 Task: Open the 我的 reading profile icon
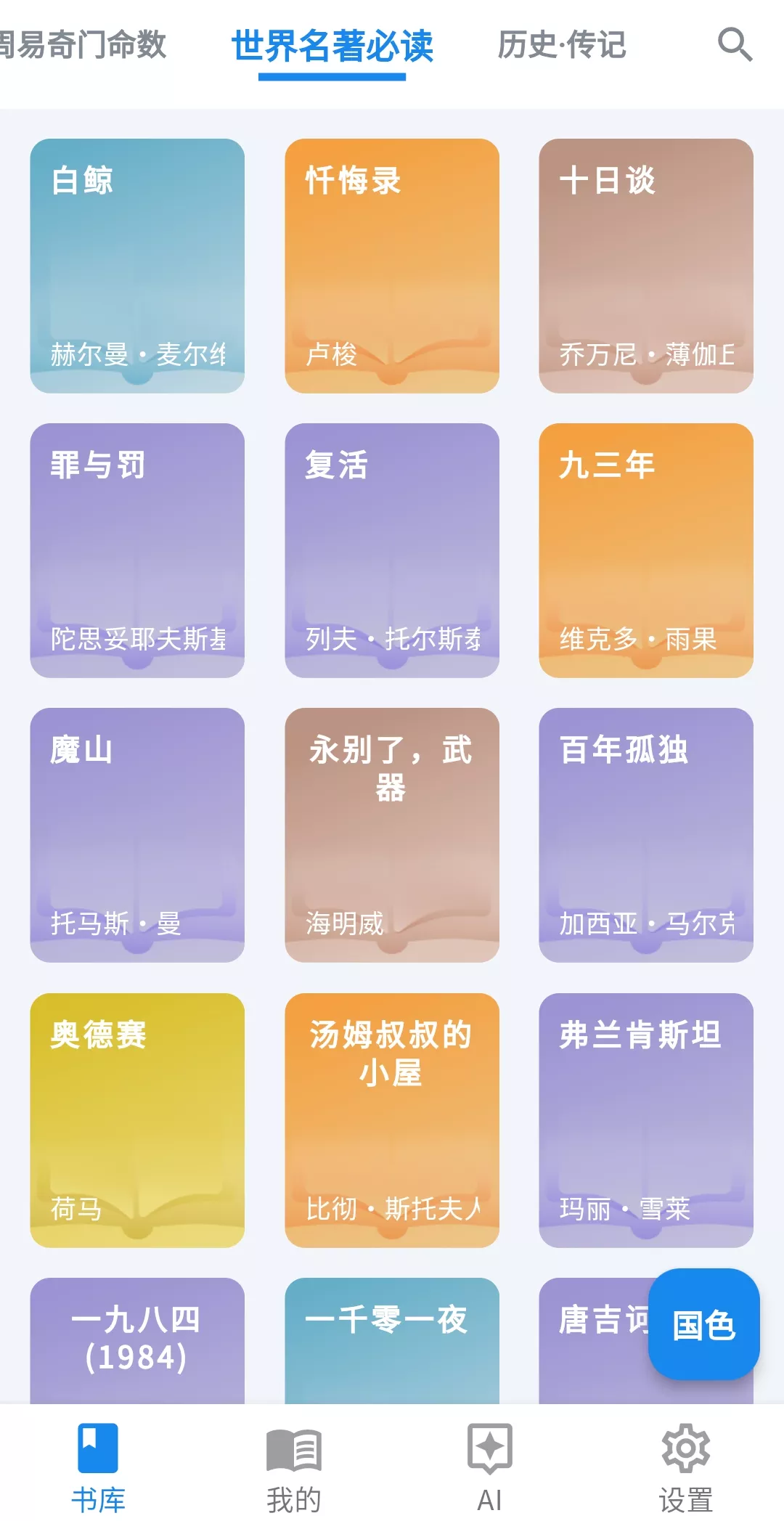pos(292,1467)
